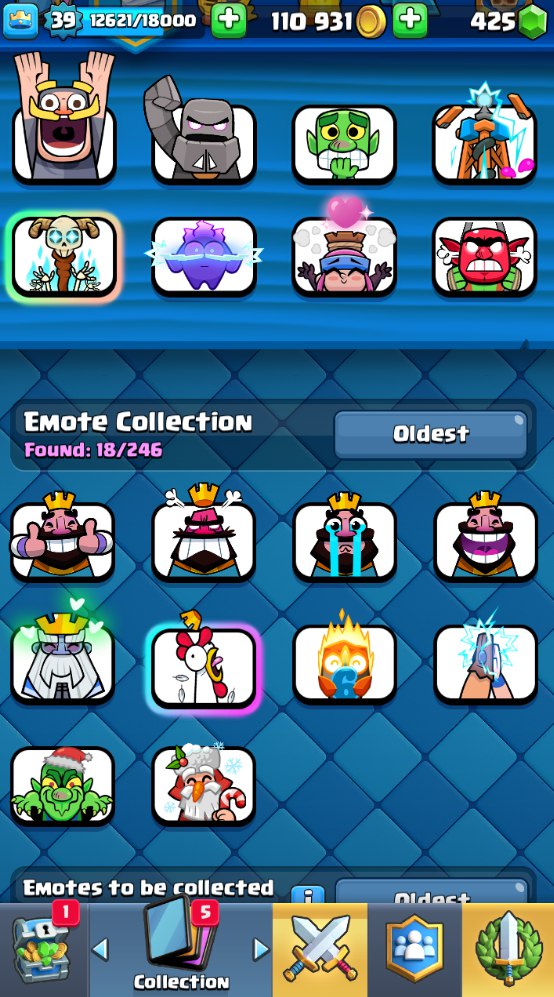Choose the chicken emote
The height and width of the screenshot is (997, 554).
204,666
